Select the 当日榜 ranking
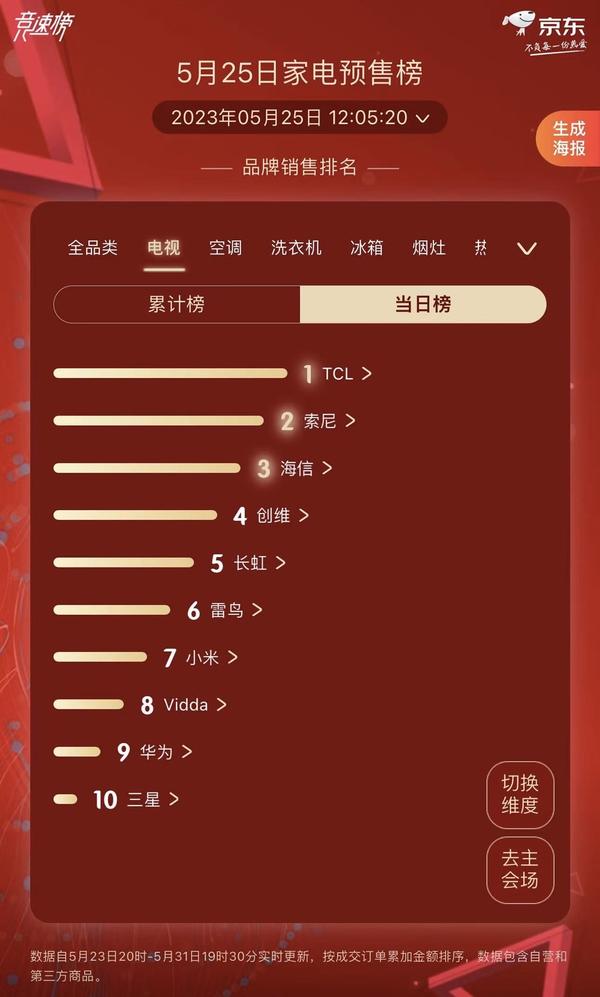Screen dimensions: 600x997 pos(423,305)
